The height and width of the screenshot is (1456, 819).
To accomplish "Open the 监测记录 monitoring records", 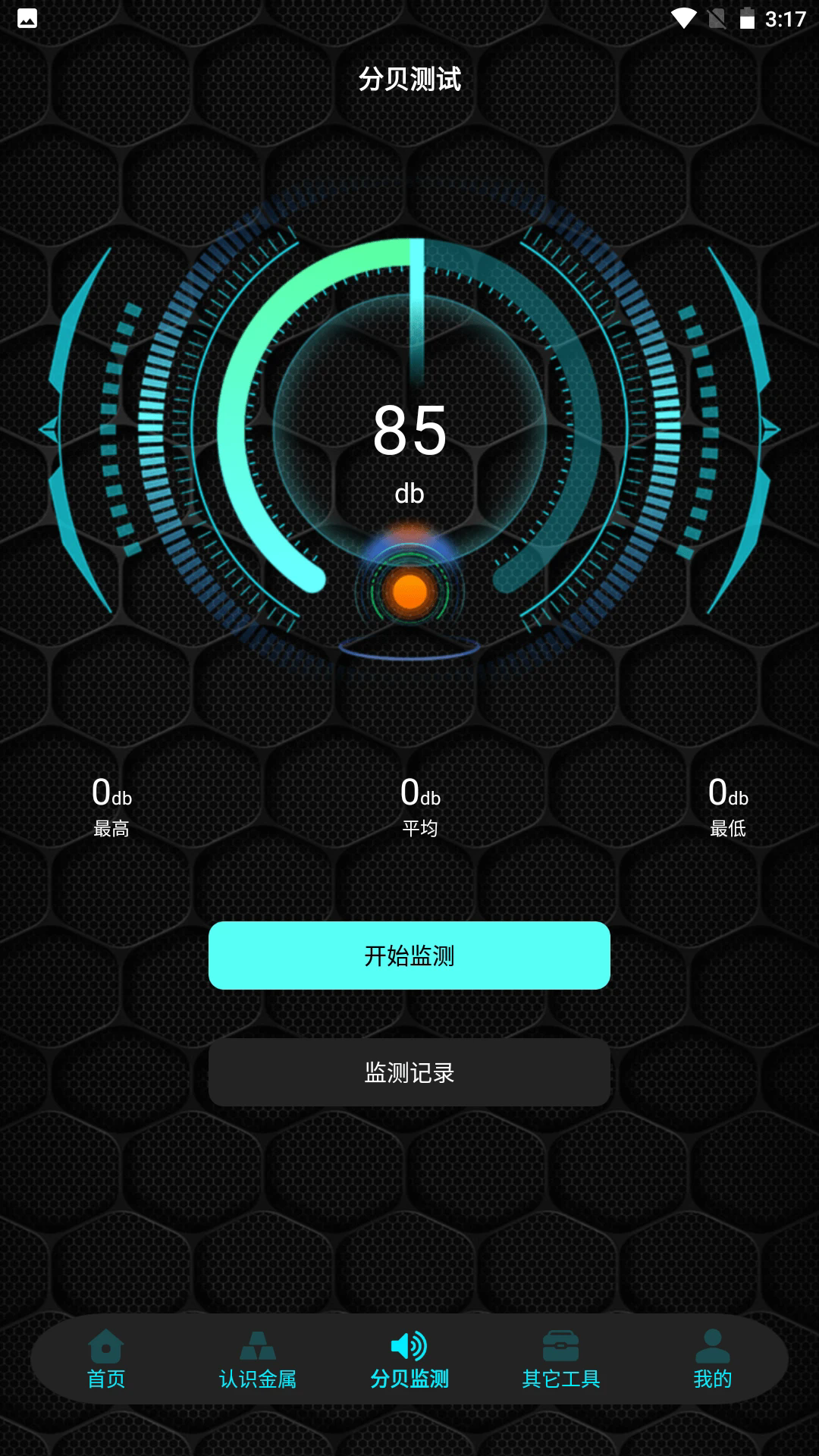I will point(409,1072).
